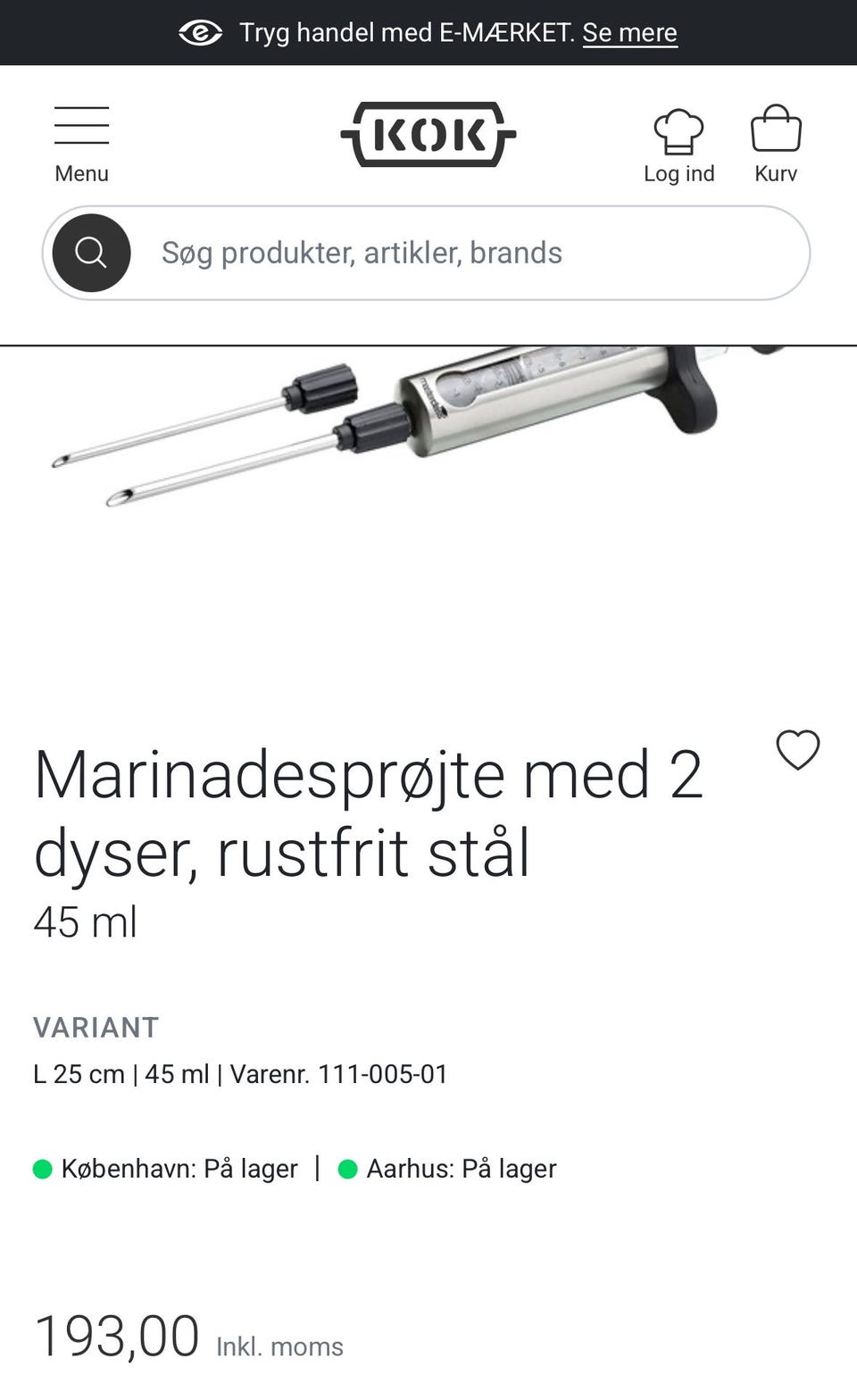Image resolution: width=857 pixels, height=1400 pixels.
Task: Add Marinadesprøjte to favorites with heart
Action: (797, 750)
